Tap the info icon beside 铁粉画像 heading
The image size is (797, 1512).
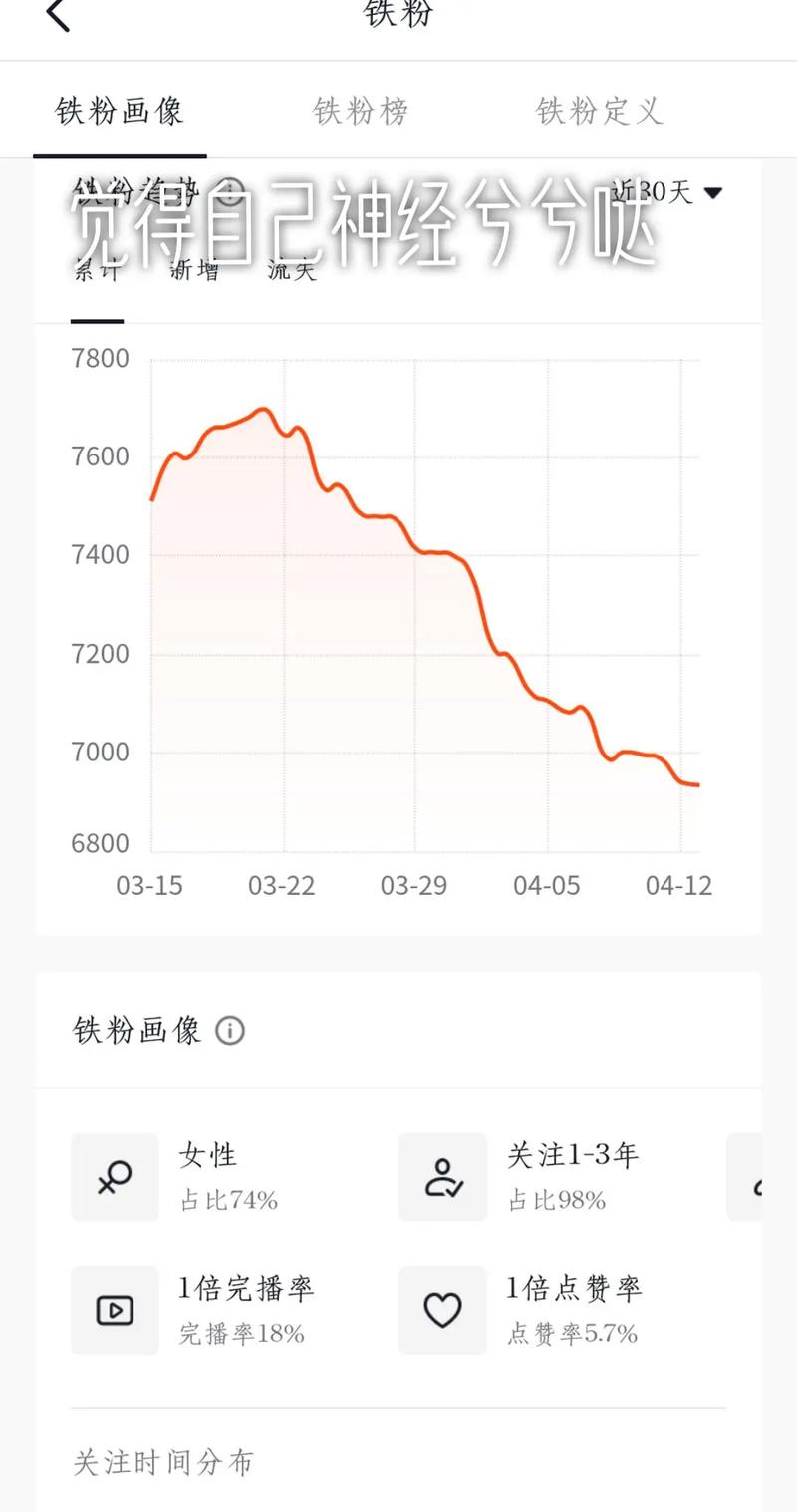click(230, 1030)
